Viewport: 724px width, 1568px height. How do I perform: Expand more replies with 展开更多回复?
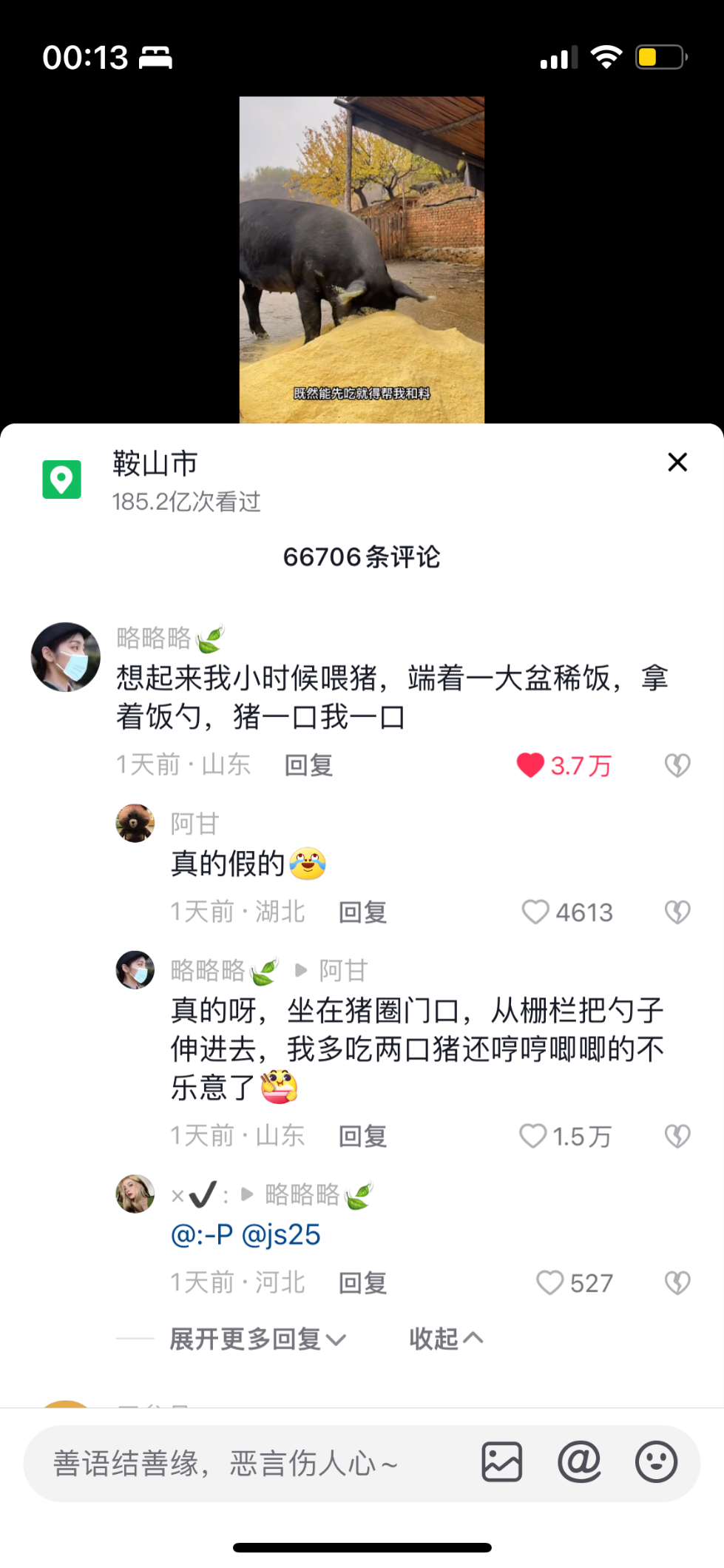tap(258, 1339)
